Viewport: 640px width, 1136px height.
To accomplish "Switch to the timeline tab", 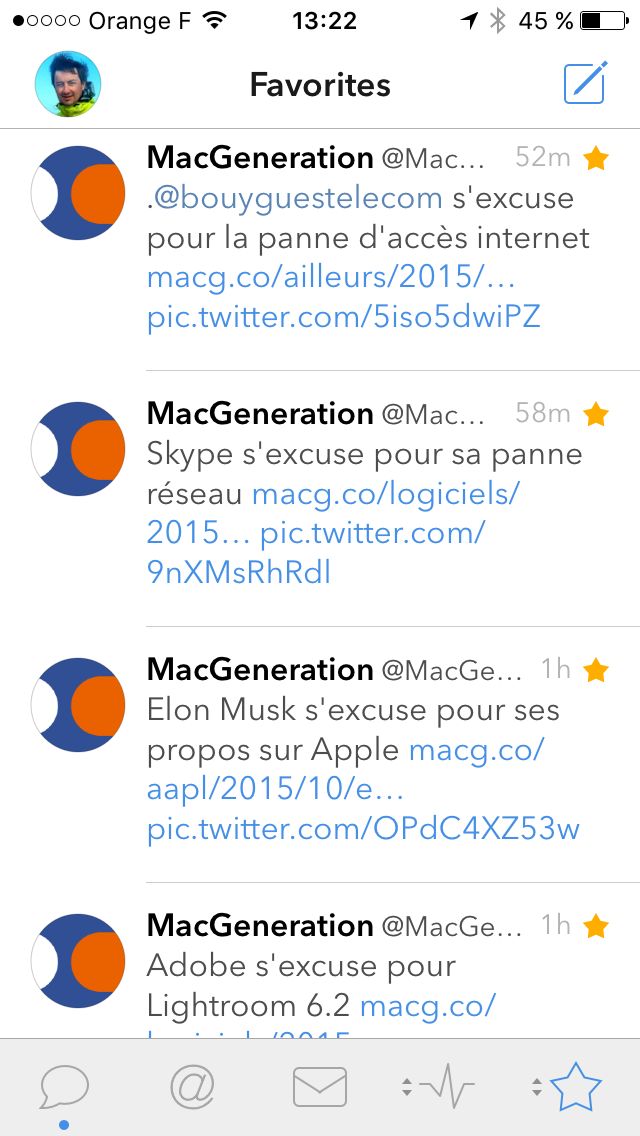I will 64,1086.
